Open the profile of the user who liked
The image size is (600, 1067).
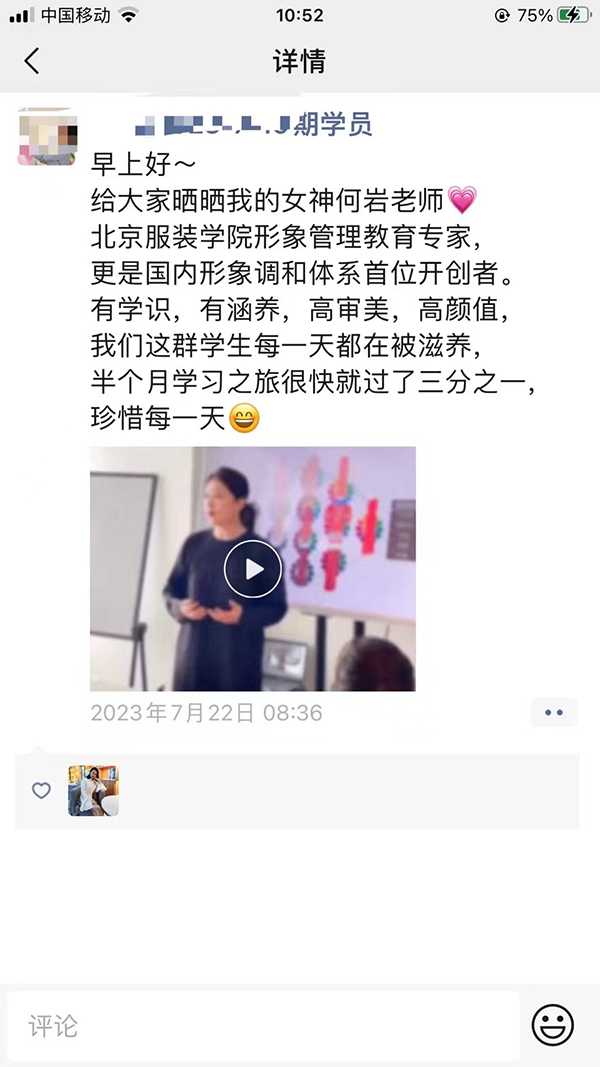(93, 790)
